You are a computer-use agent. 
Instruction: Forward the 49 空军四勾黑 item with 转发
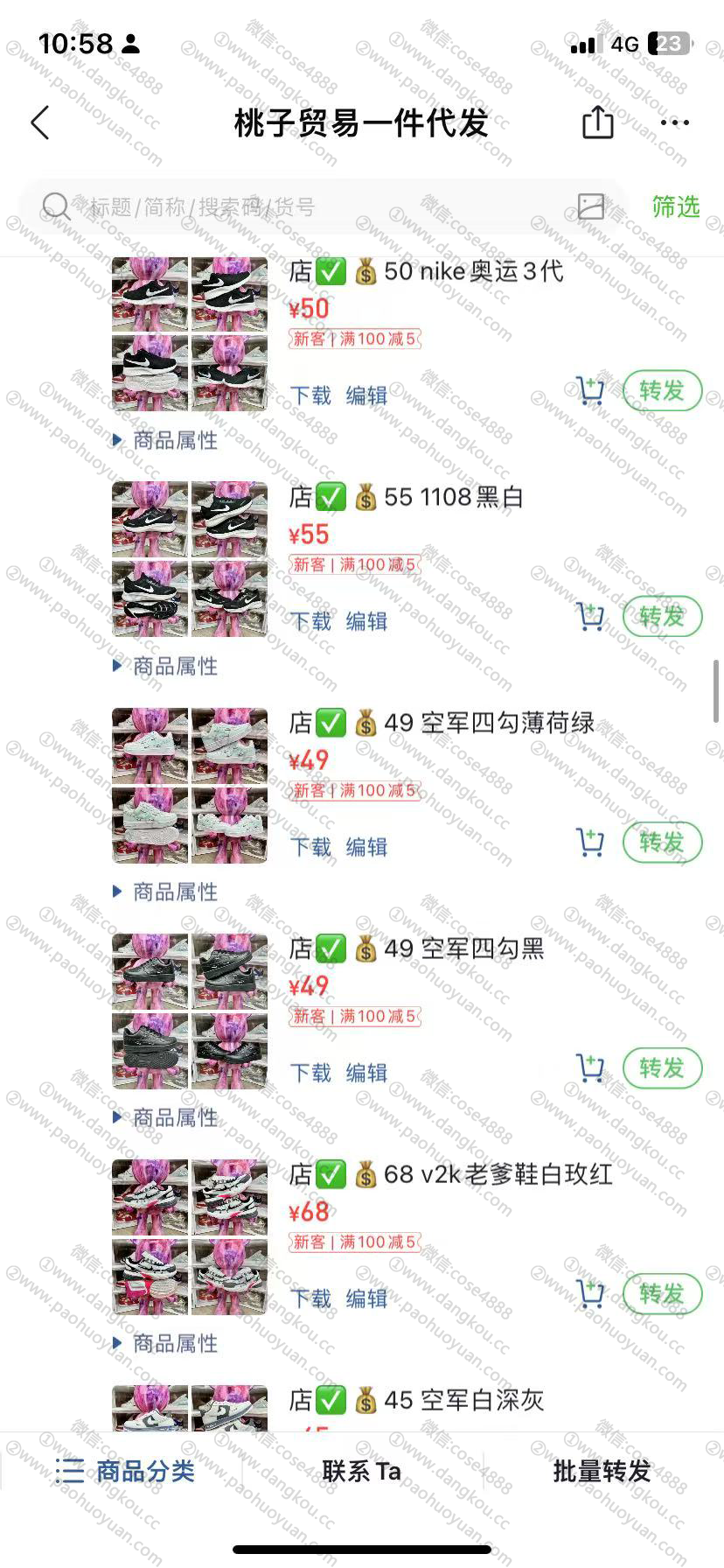(x=662, y=1068)
